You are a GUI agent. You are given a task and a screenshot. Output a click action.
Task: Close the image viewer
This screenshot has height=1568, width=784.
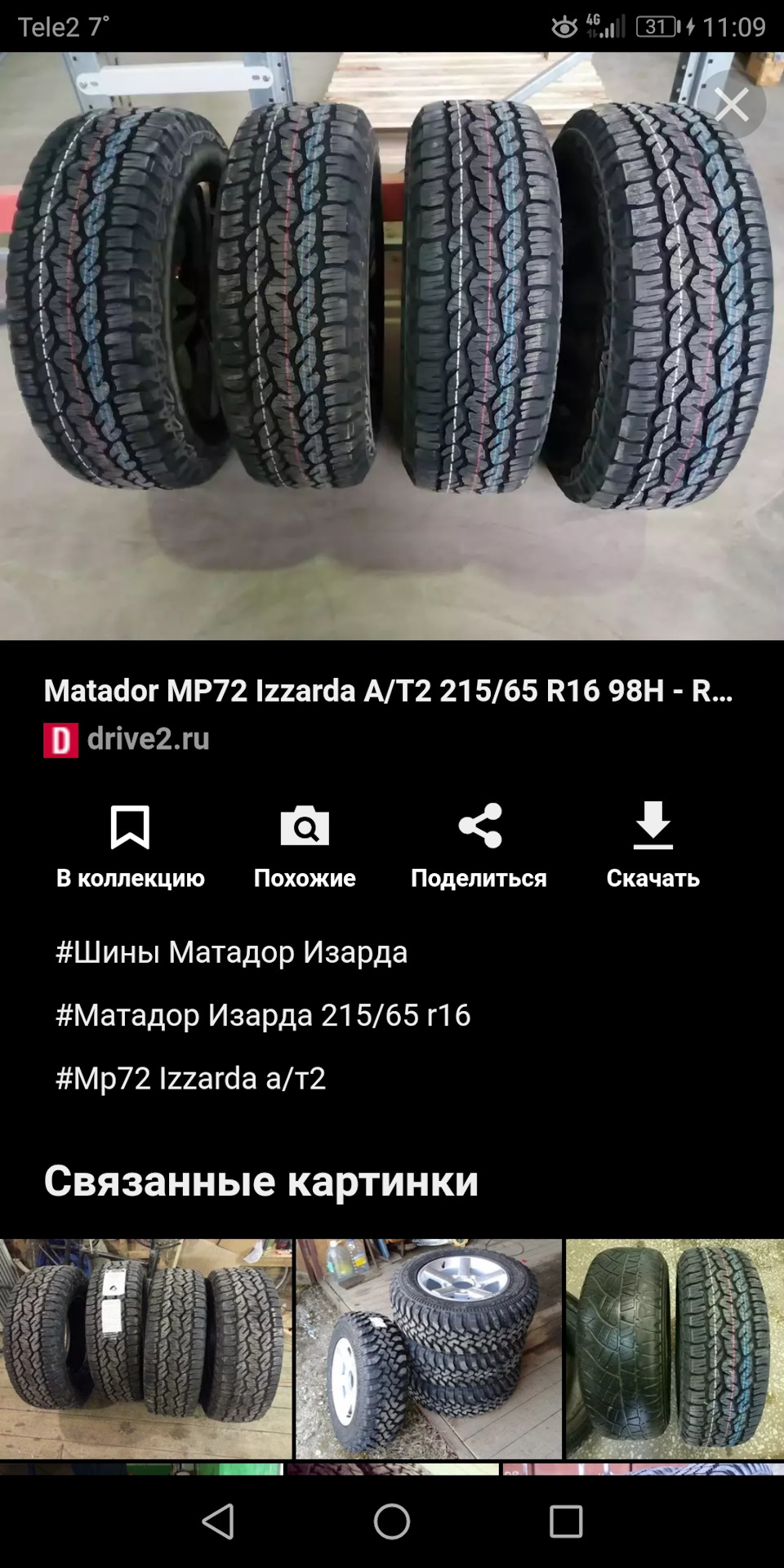tap(731, 105)
